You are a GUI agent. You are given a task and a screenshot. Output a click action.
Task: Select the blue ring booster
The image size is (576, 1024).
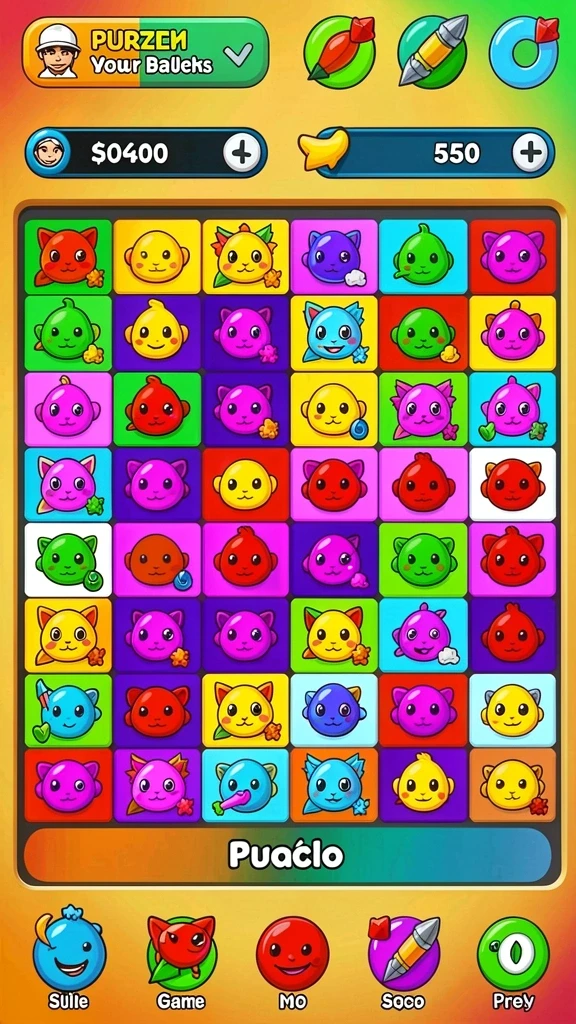point(524,51)
